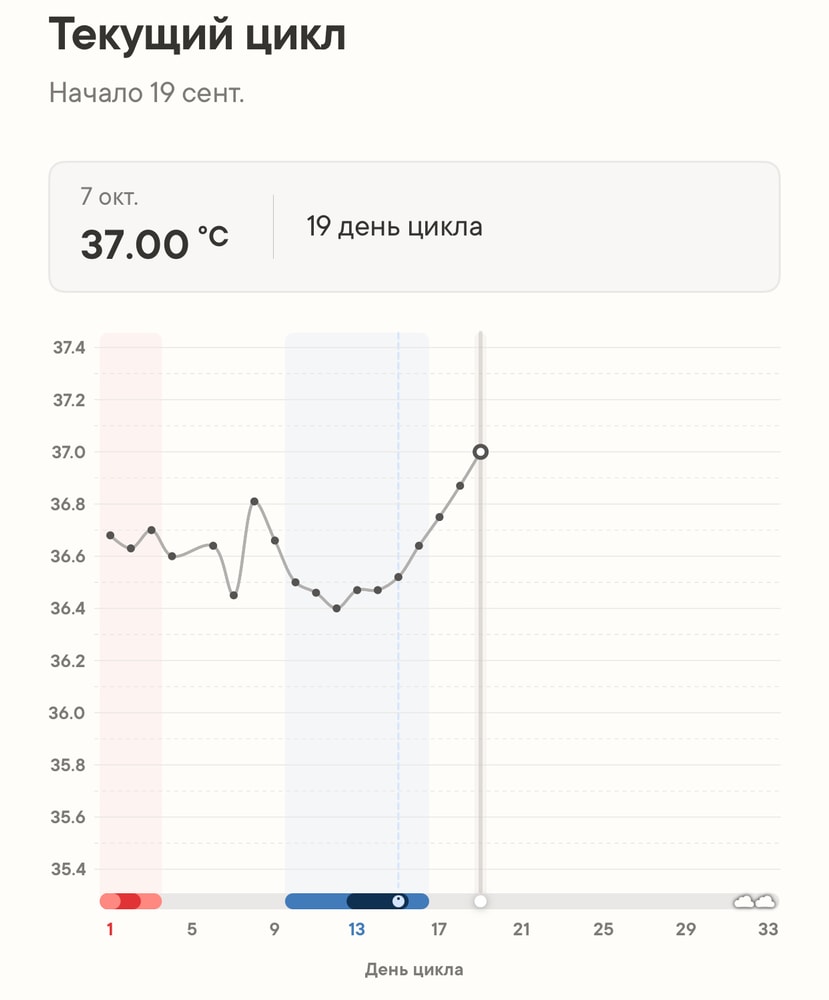The image size is (829, 1000).
Task: Select the red period segment on the cycle bar
Action: 130,901
